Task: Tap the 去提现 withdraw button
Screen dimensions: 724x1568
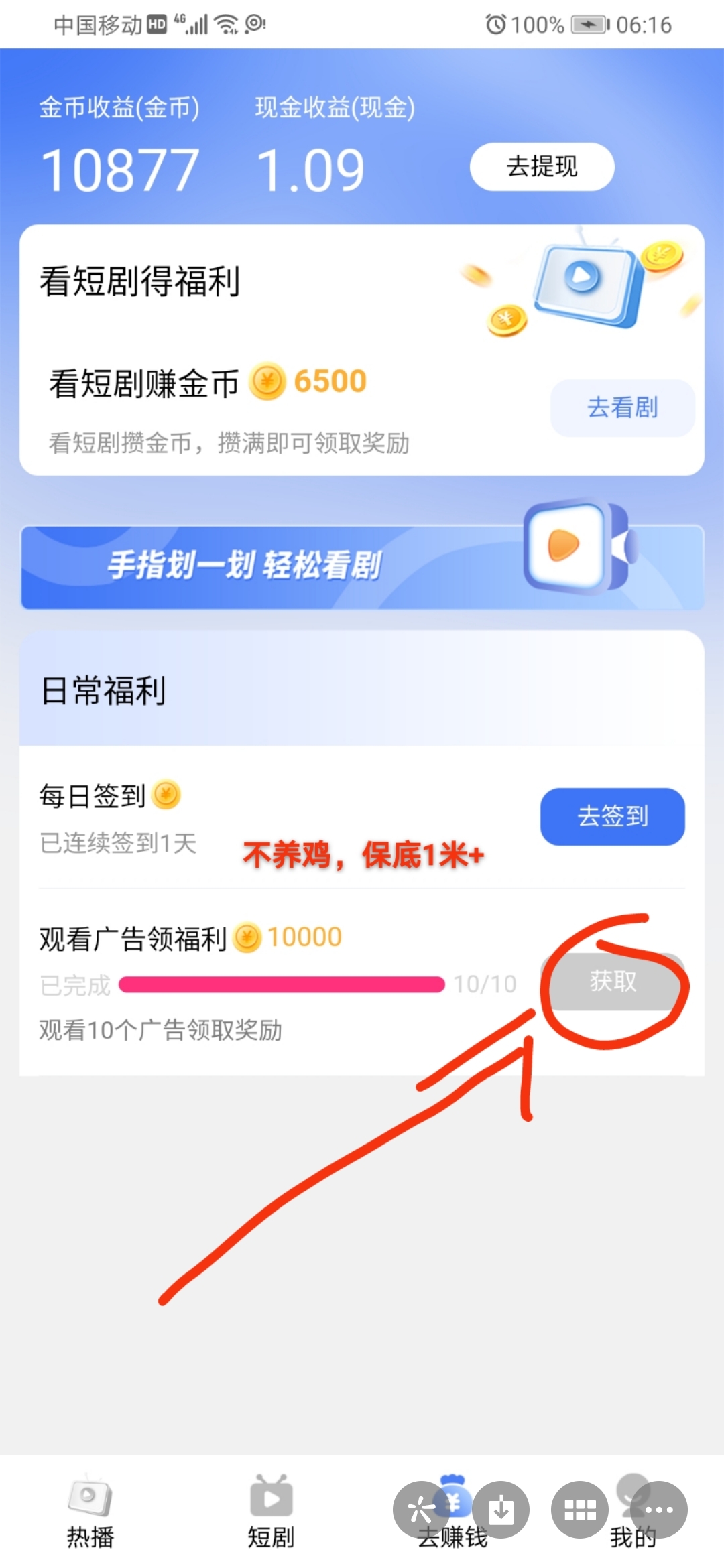Action: click(542, 166)
